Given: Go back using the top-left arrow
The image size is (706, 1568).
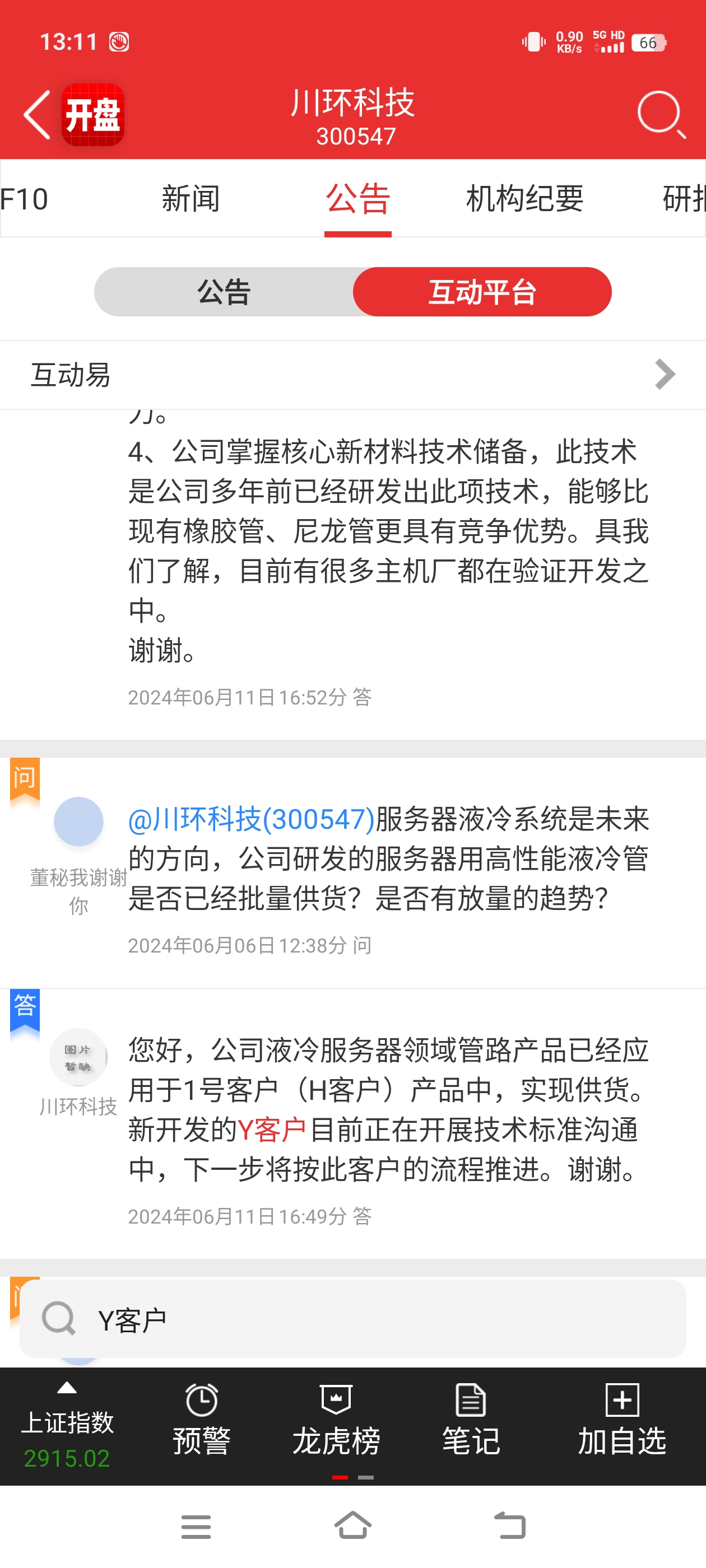Looking at the screenshot, I should click(x=36, y=114).
